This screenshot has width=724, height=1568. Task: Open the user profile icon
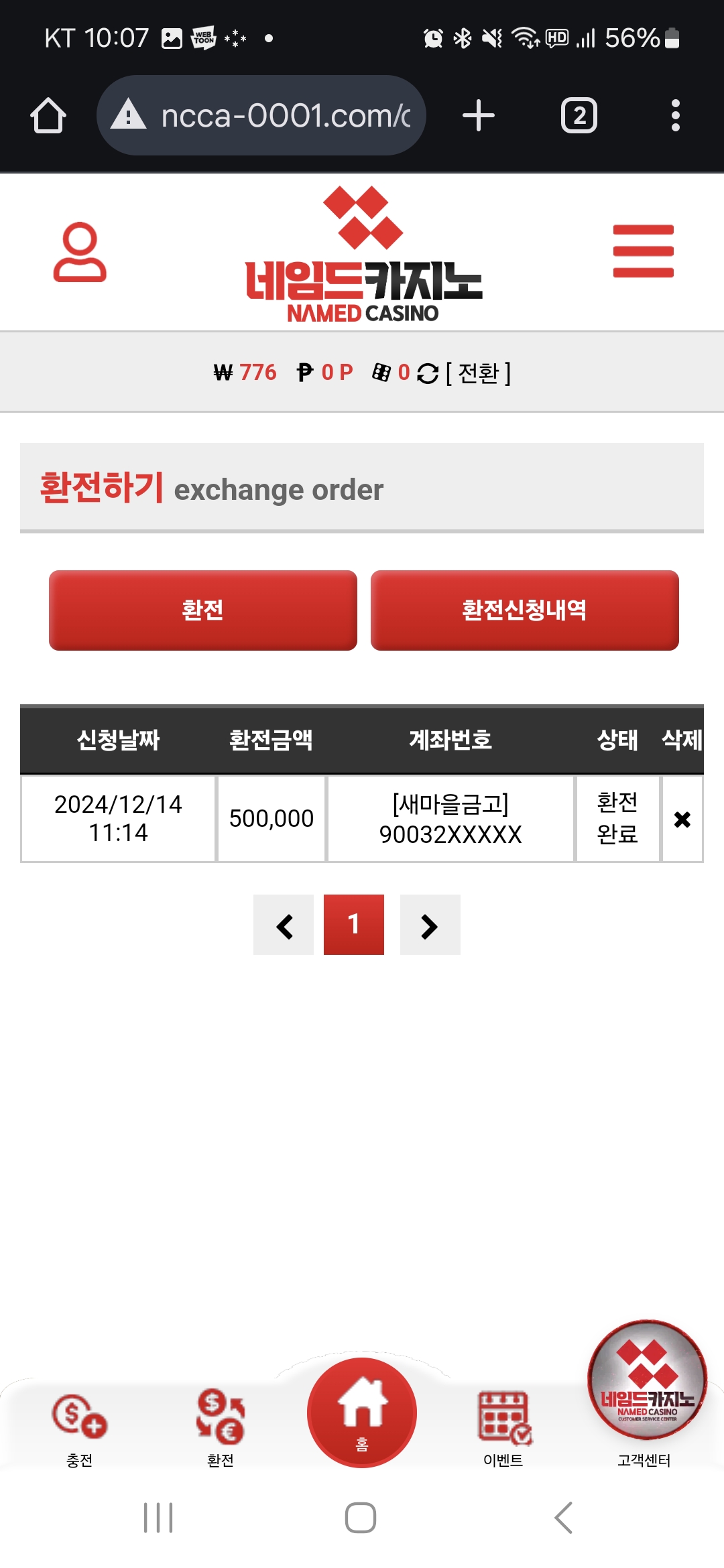[80, 252]
